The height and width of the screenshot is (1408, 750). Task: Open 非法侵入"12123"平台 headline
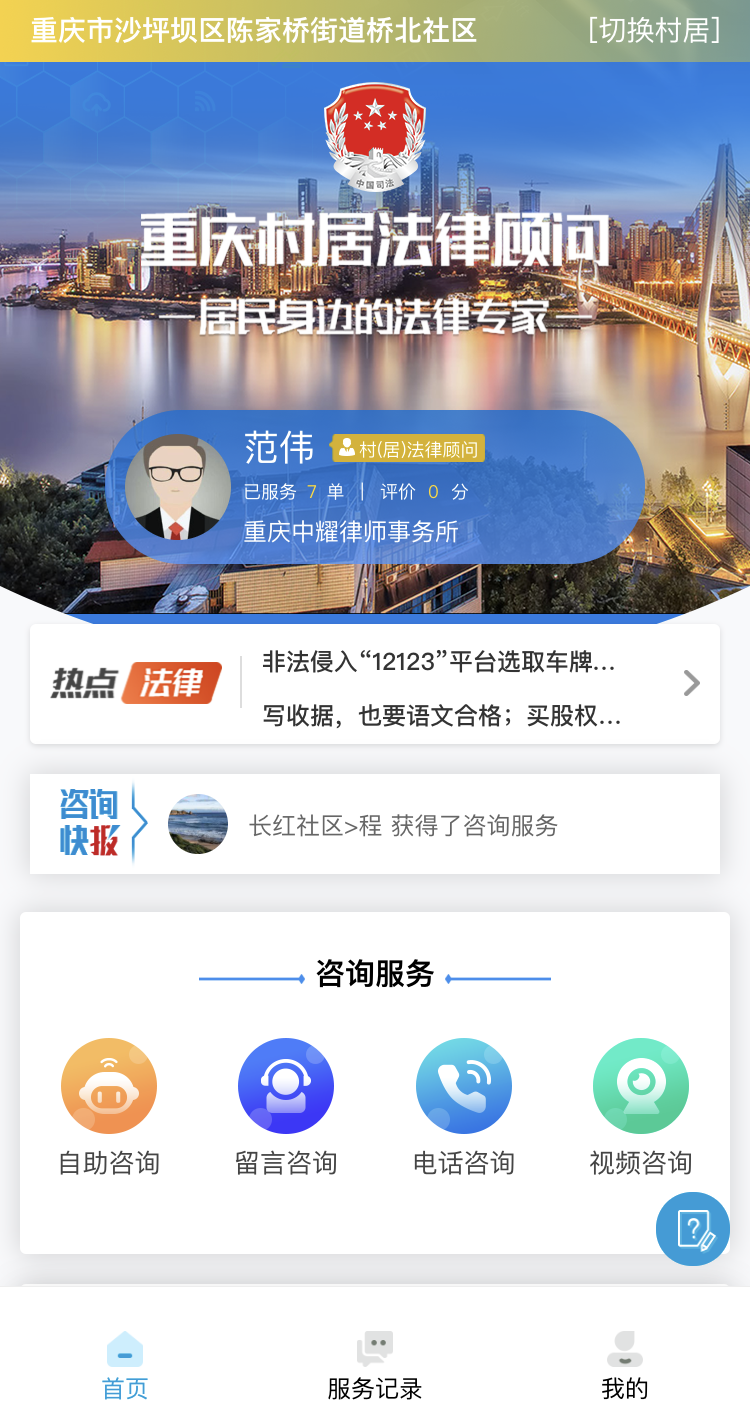(438, 662)
